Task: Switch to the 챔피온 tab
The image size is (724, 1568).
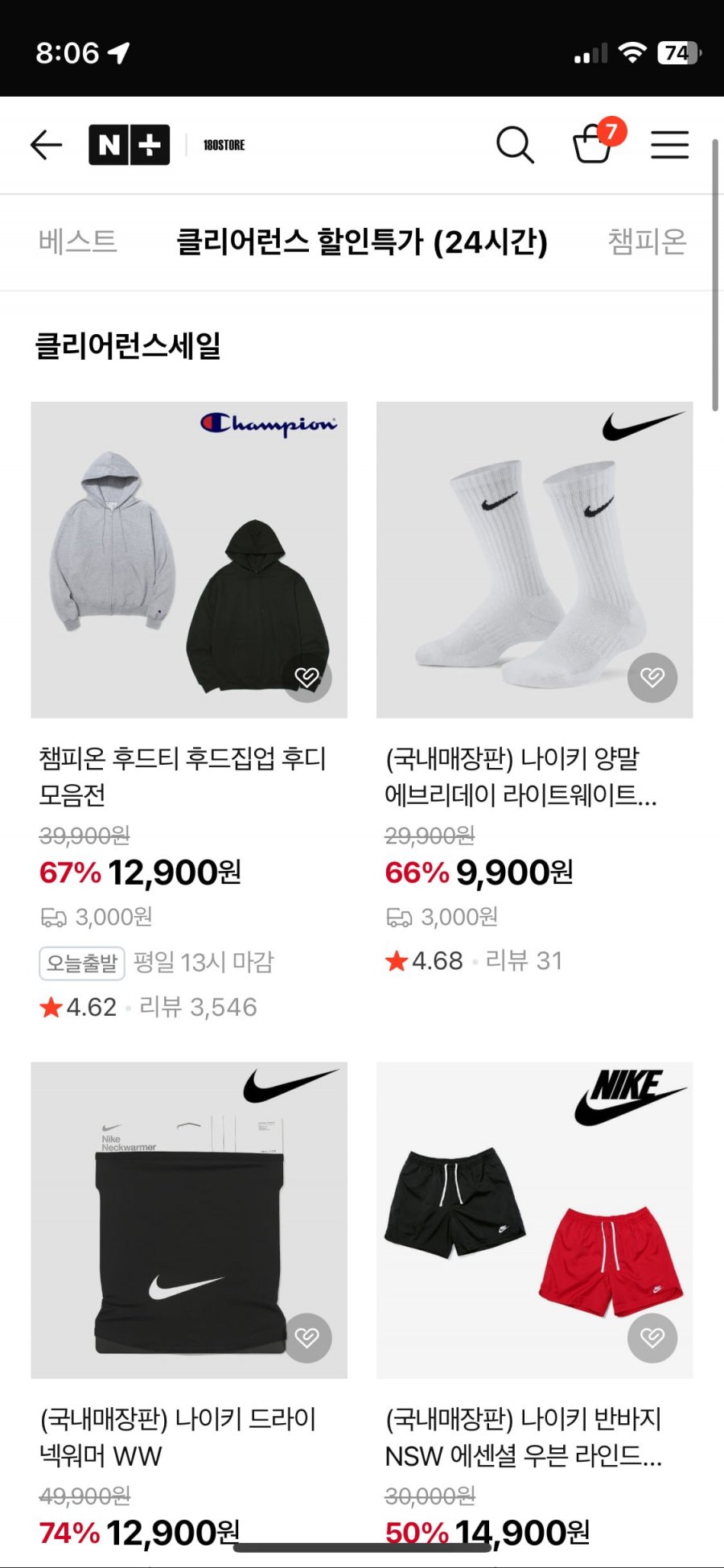Action: pyautogui.click(x=647, y=241)
